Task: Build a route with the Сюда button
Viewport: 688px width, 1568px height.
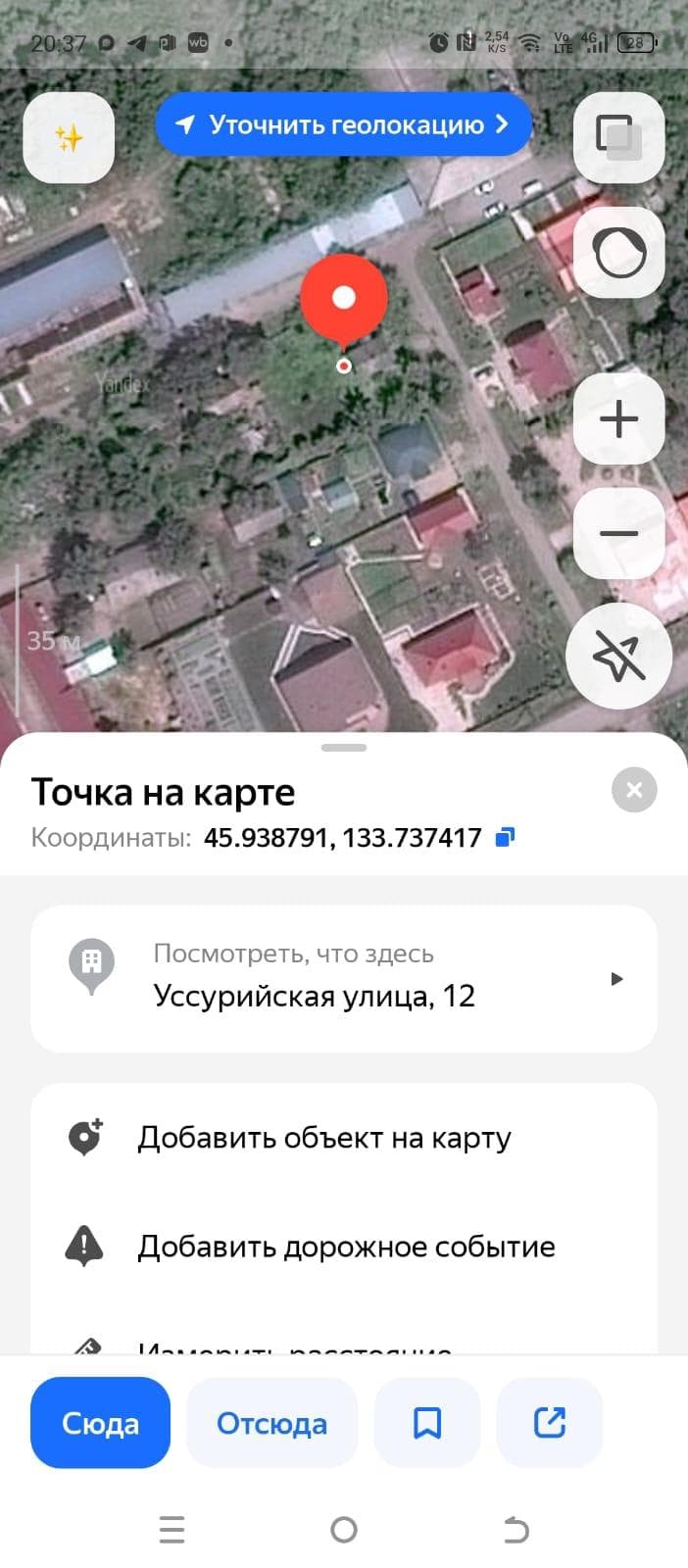Action: (x=100, y=1423)
